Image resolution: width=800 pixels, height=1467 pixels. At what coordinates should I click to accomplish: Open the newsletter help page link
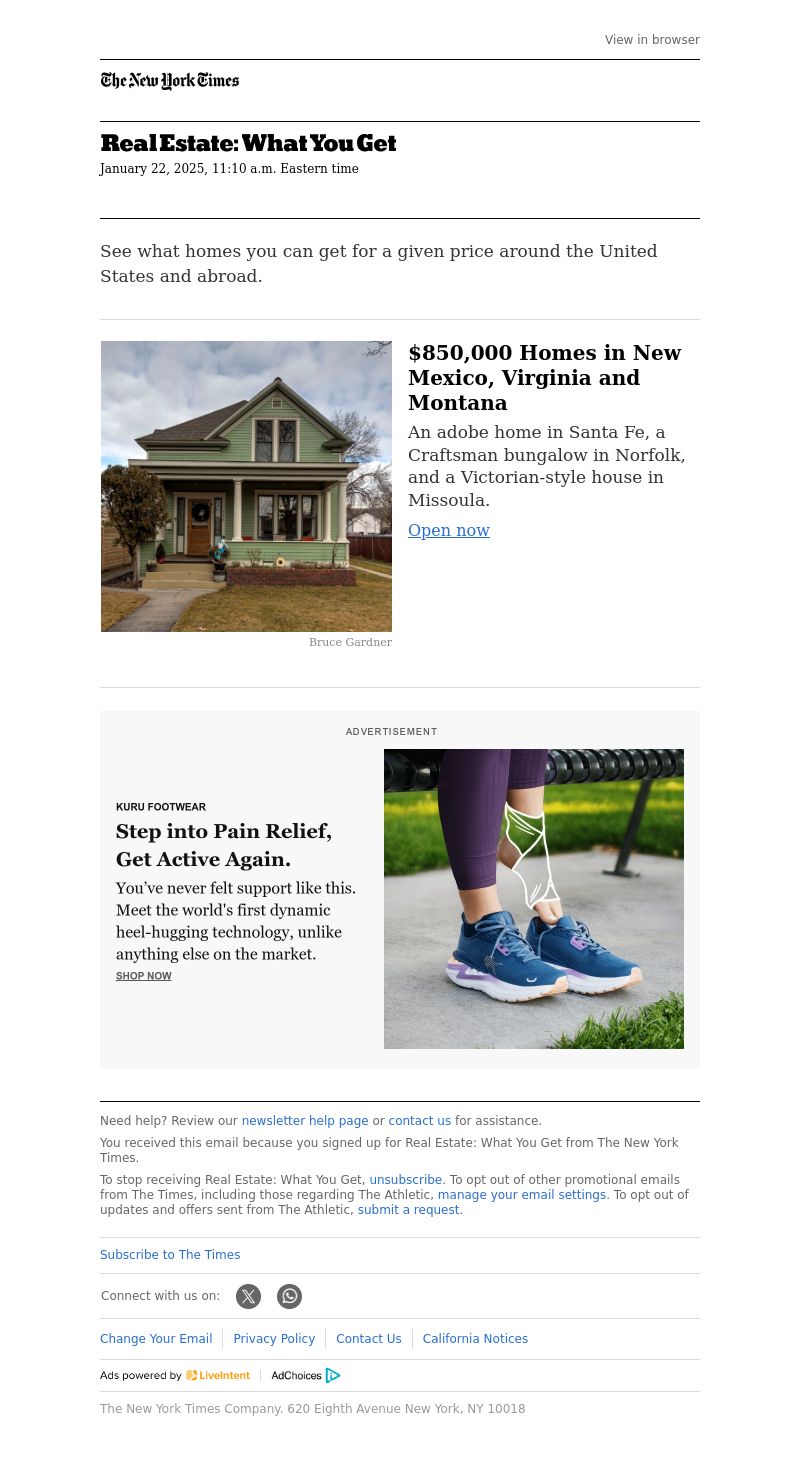(x=304, y=1121)
